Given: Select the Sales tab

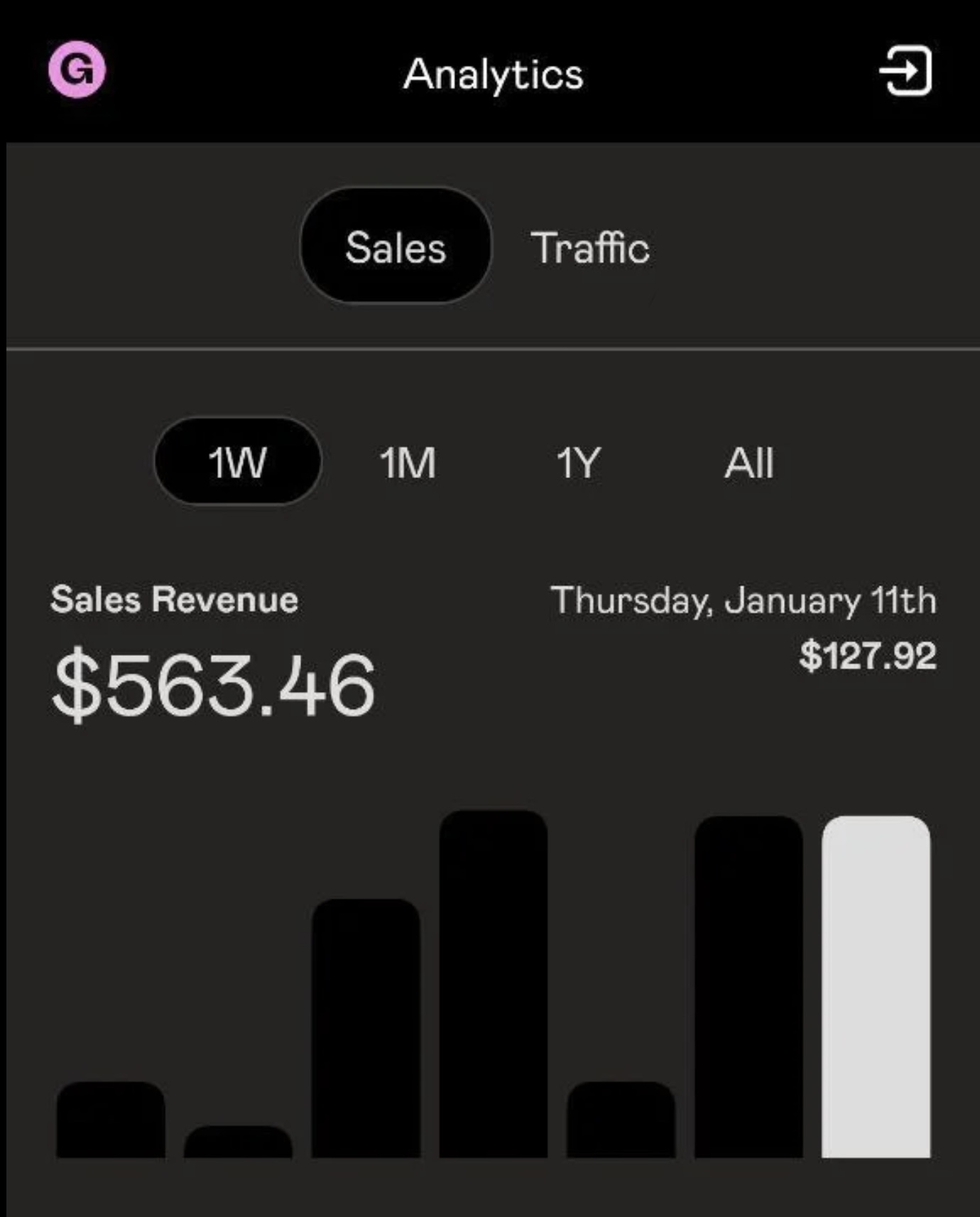Looking at the screenshot, I should (x=396, y=248).
